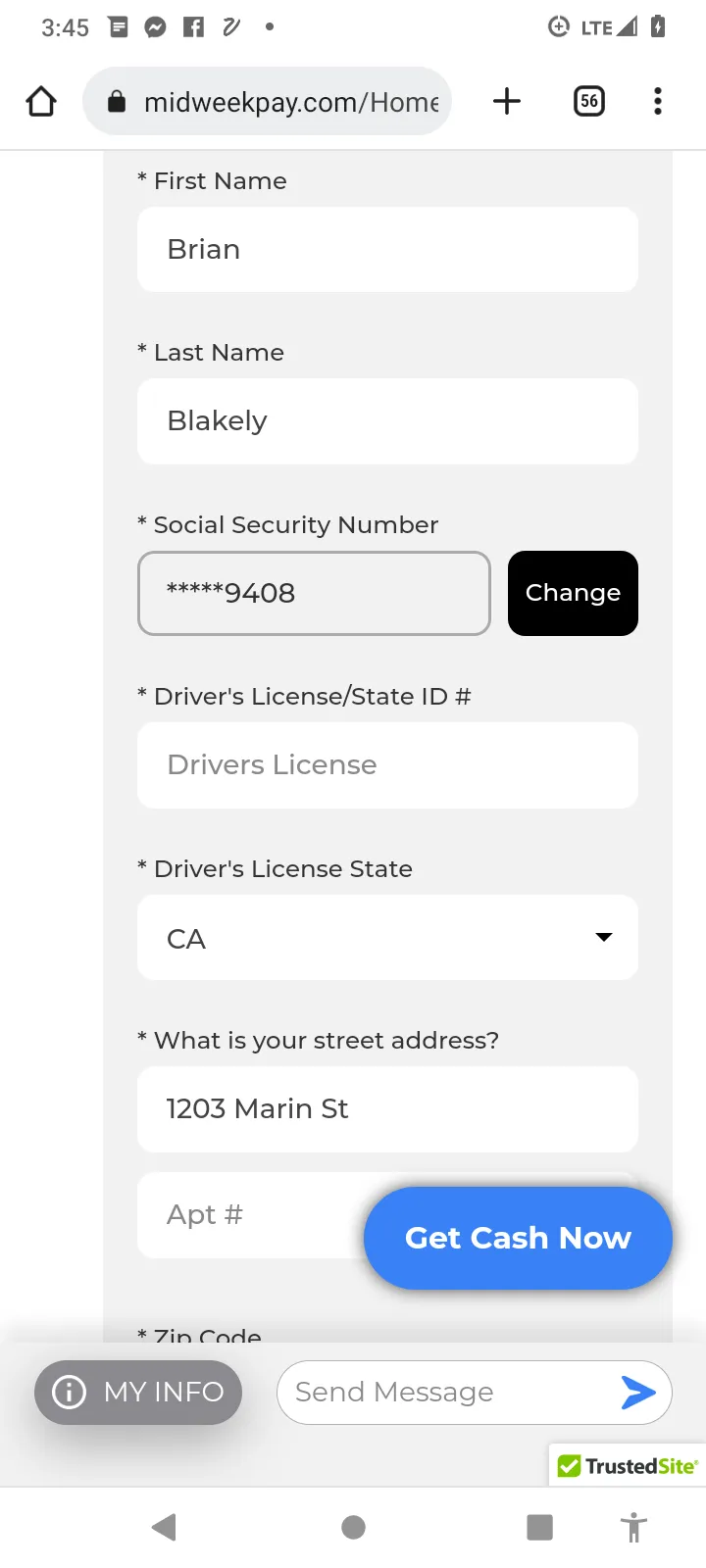The width and height of the screenshot is (706, 1568).
Task: Open the MY INFO button
Action: point(138,1393)
